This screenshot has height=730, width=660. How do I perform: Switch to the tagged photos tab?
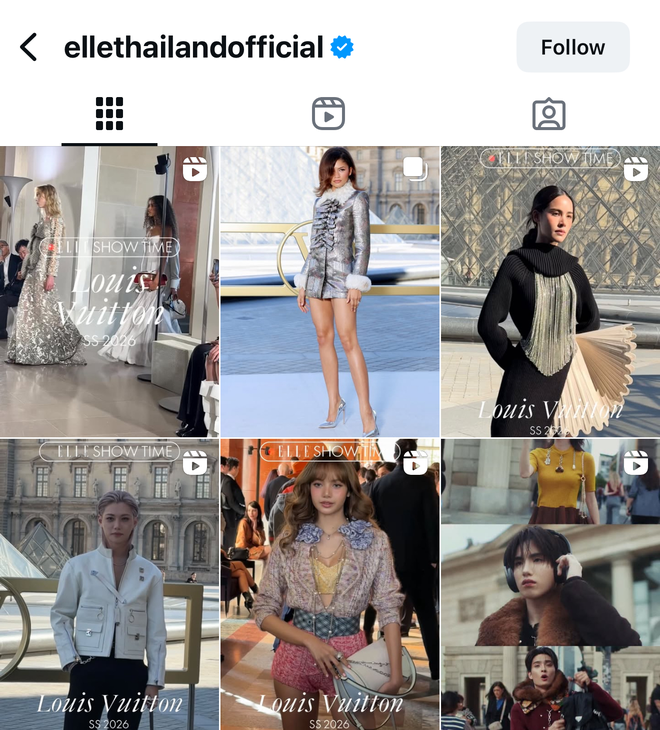(x=548, y=114)
